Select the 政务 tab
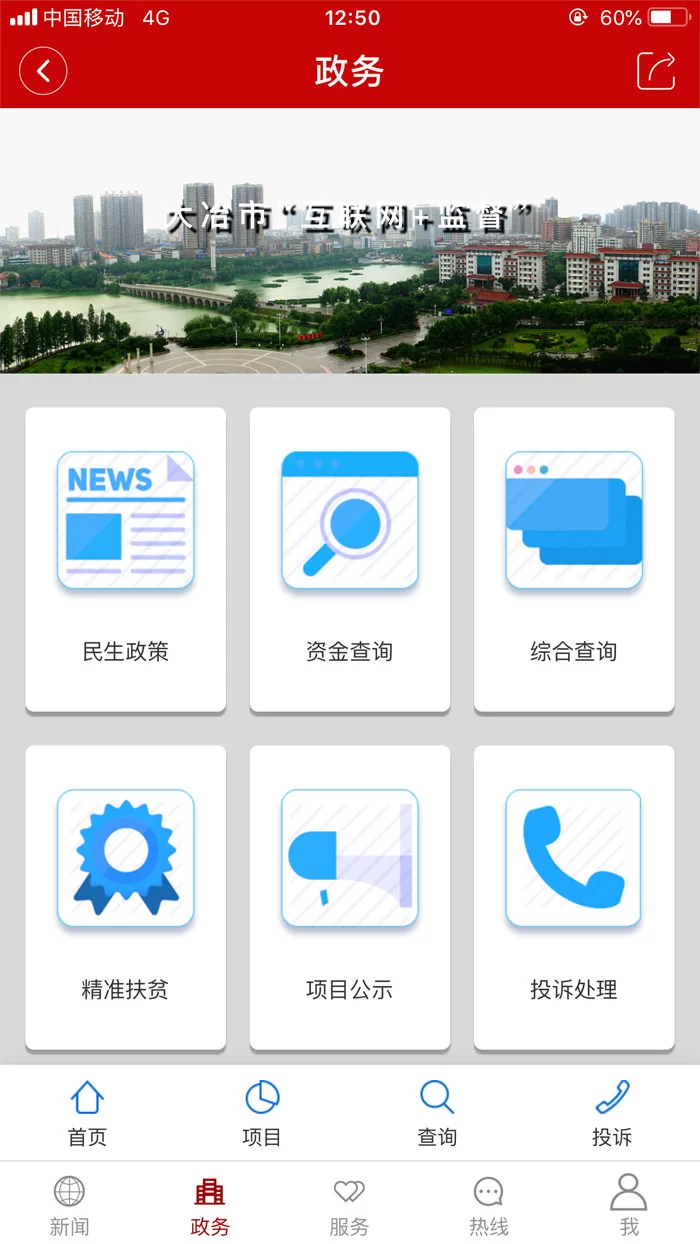 point(210,1205)
